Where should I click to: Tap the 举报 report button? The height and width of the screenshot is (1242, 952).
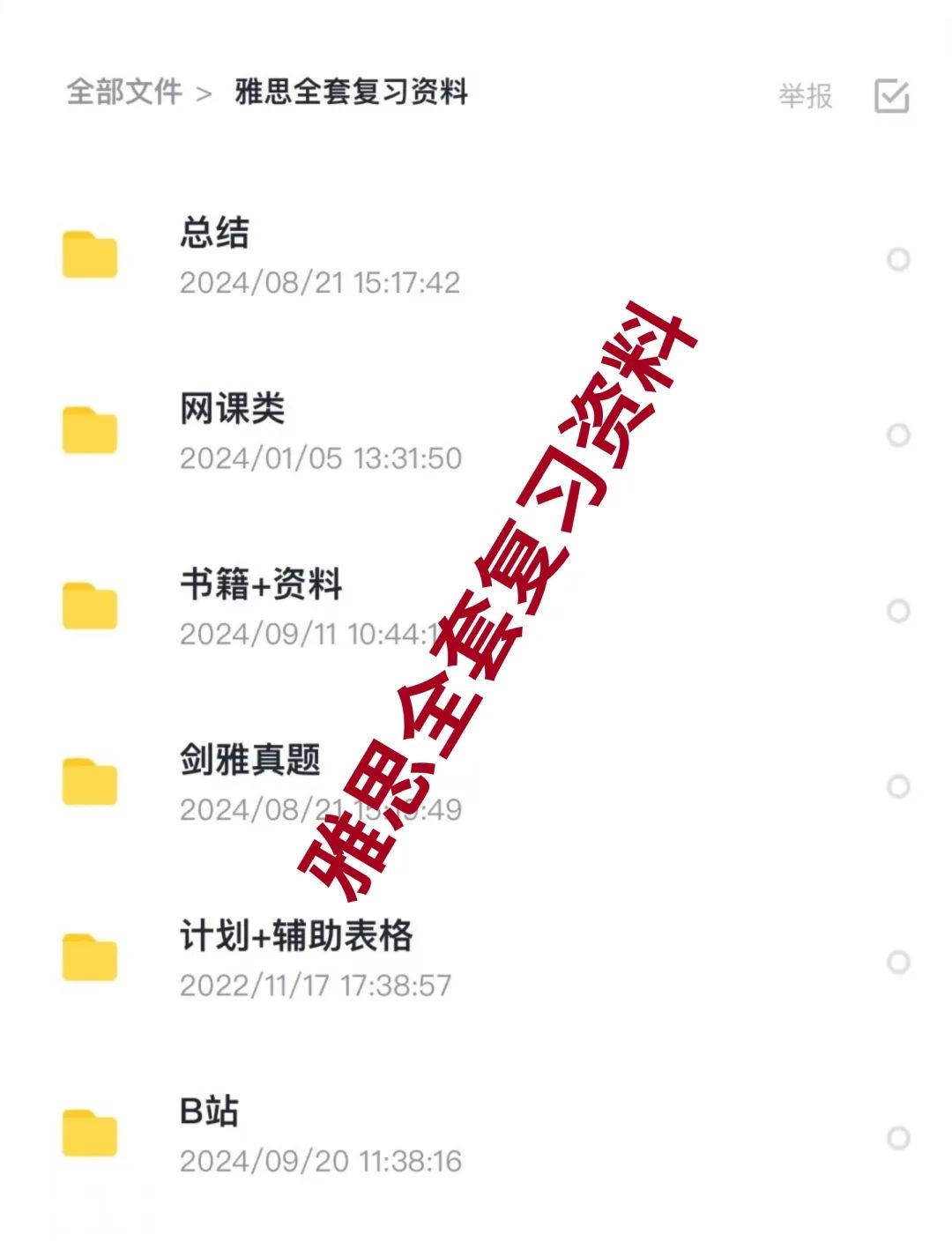(805, 96)
